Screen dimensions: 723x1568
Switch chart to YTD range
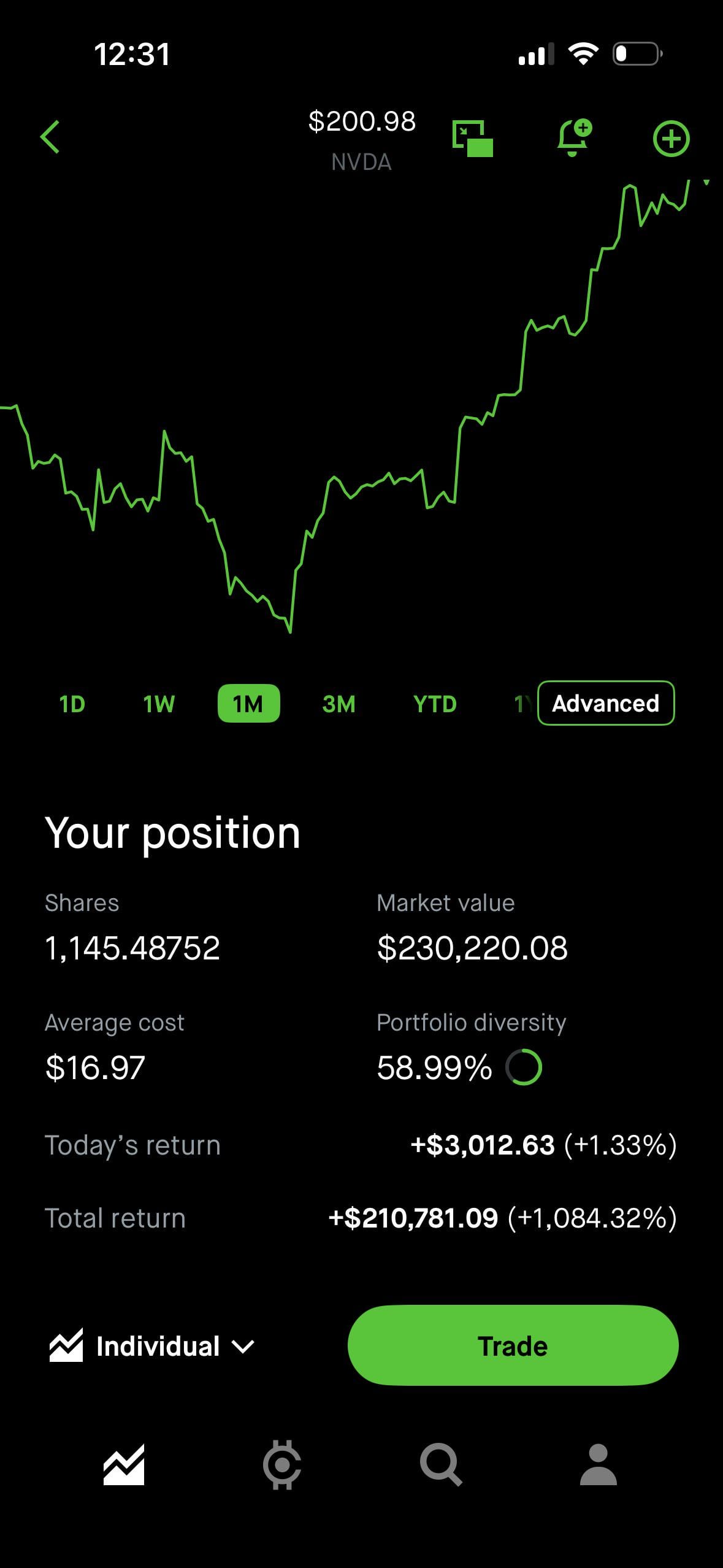[x=435, y=704]
